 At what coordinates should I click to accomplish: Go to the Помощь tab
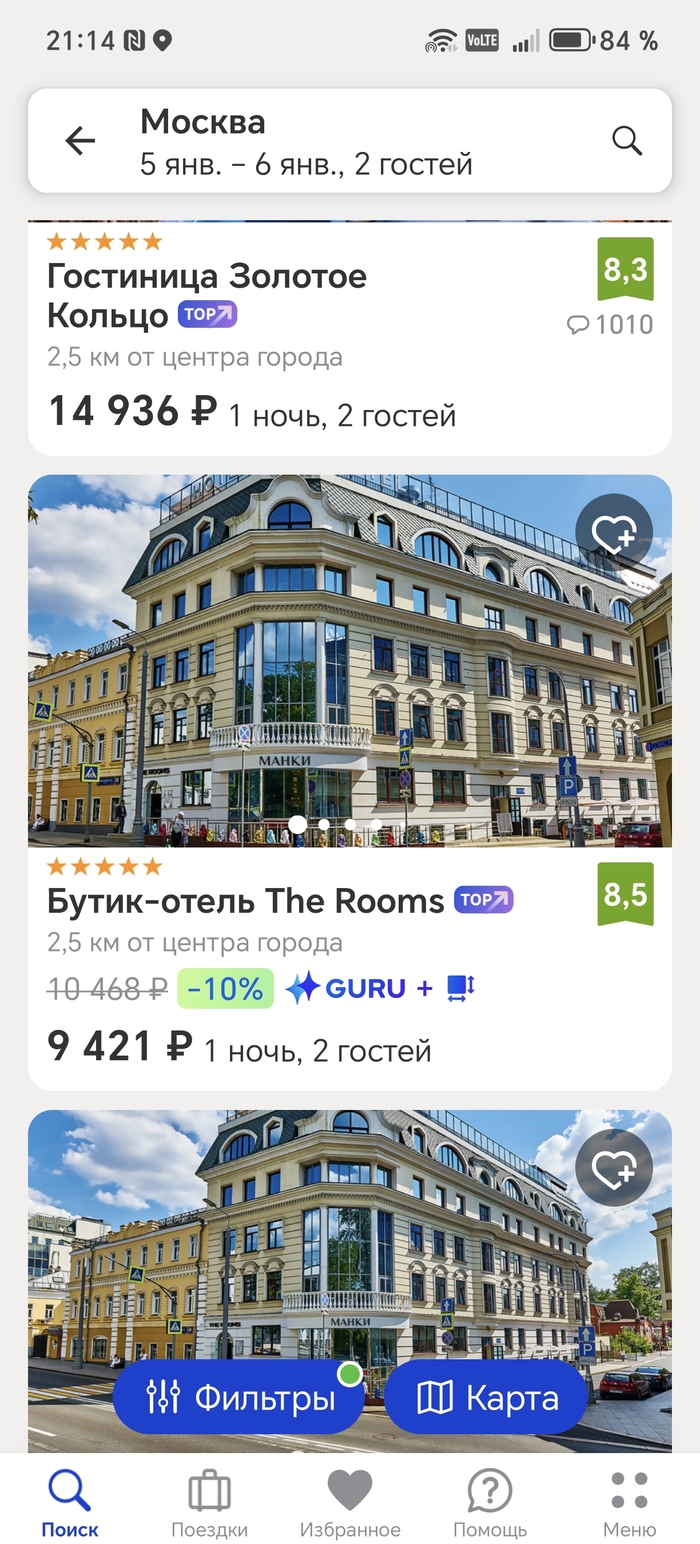pos(490,1503)
